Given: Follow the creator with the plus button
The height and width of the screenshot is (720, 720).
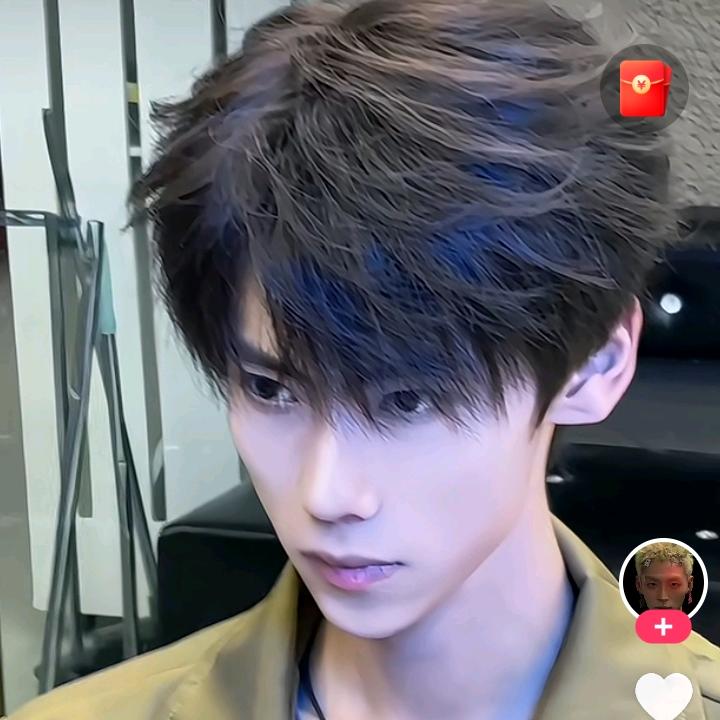Looking at the screenshot, I should click(663, 627).
